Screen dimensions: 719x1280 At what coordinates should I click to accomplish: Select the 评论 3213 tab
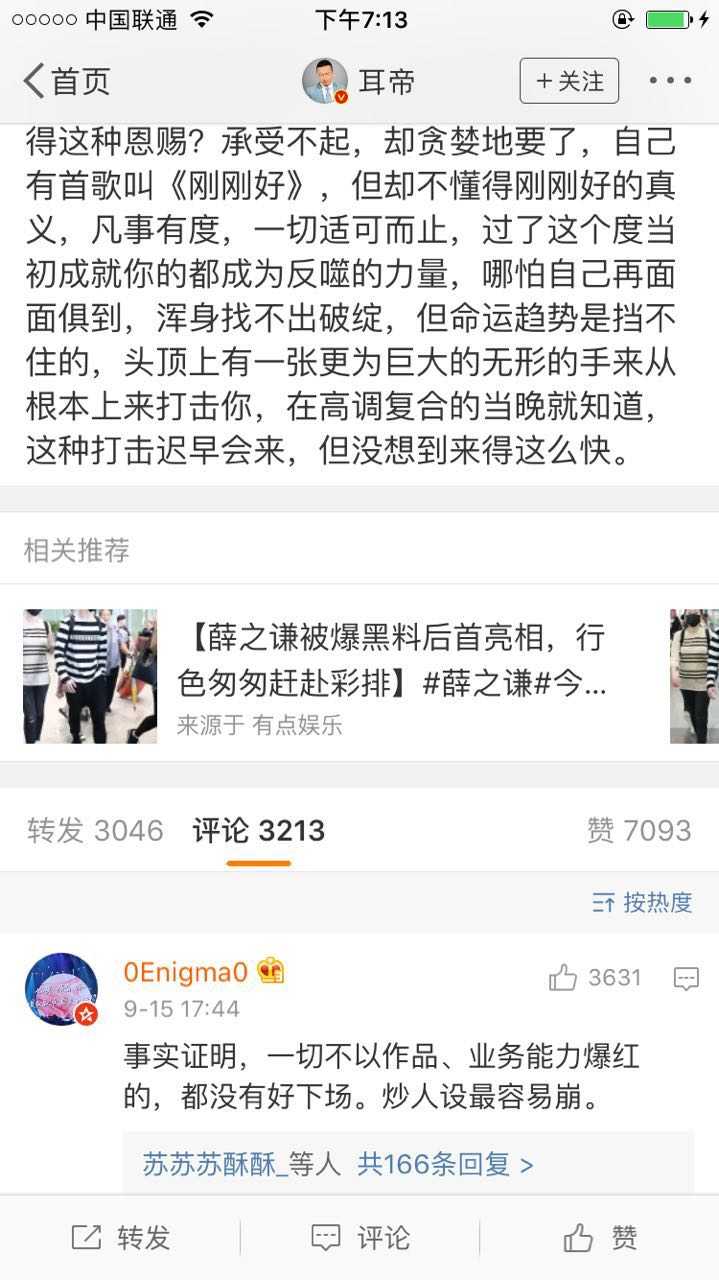pyautogui.click(x=258, y=830)
